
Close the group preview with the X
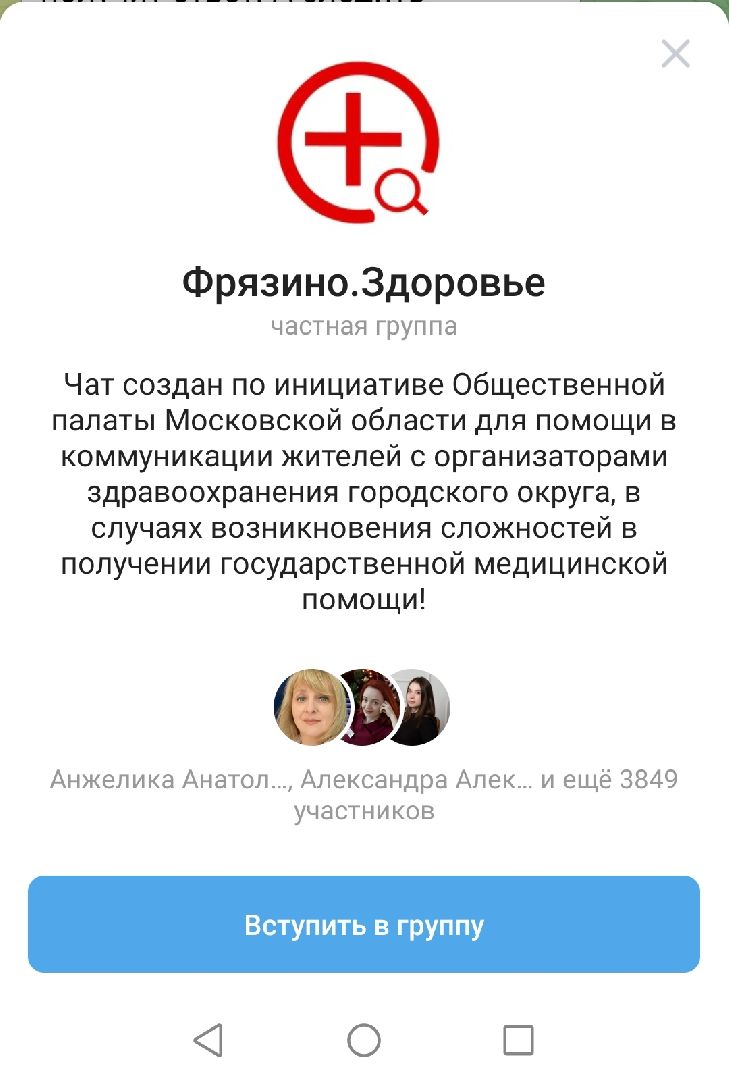tap(676, 54)
